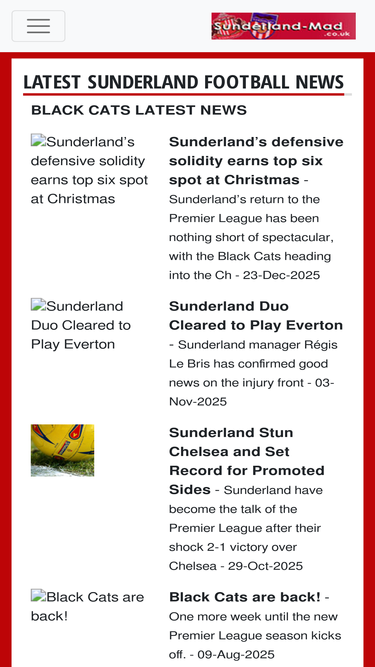
Task: Tap the image placeholder for defensive solidity story
Action: tap(89, 170)
